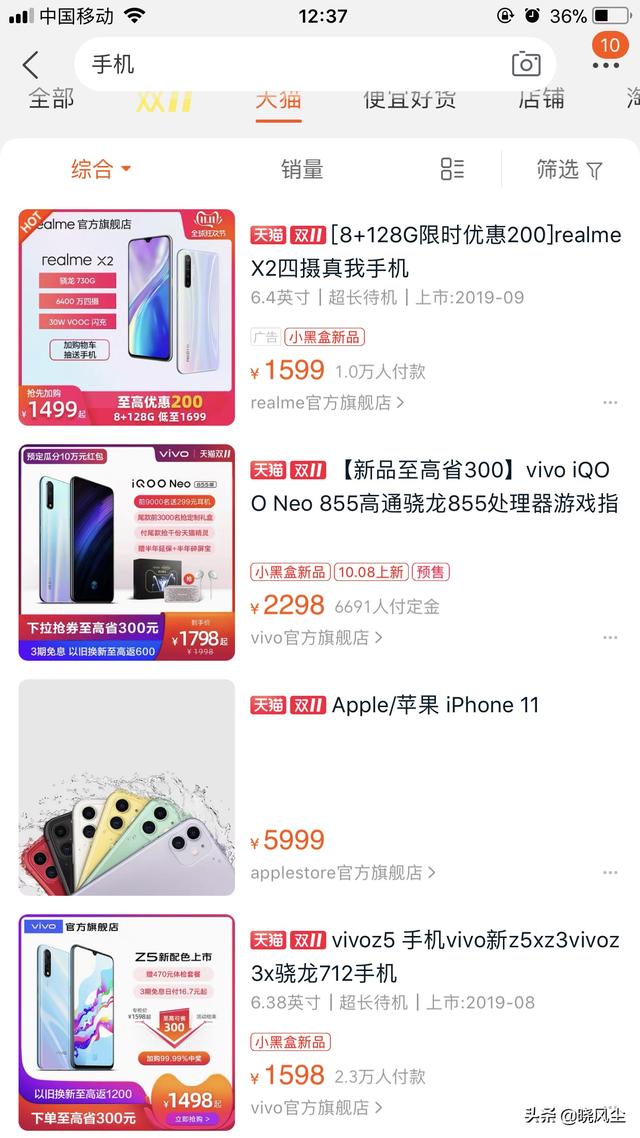Expand the 综合 sort dropdown
The image size is (640, 1138).
[x=101, y=169]
